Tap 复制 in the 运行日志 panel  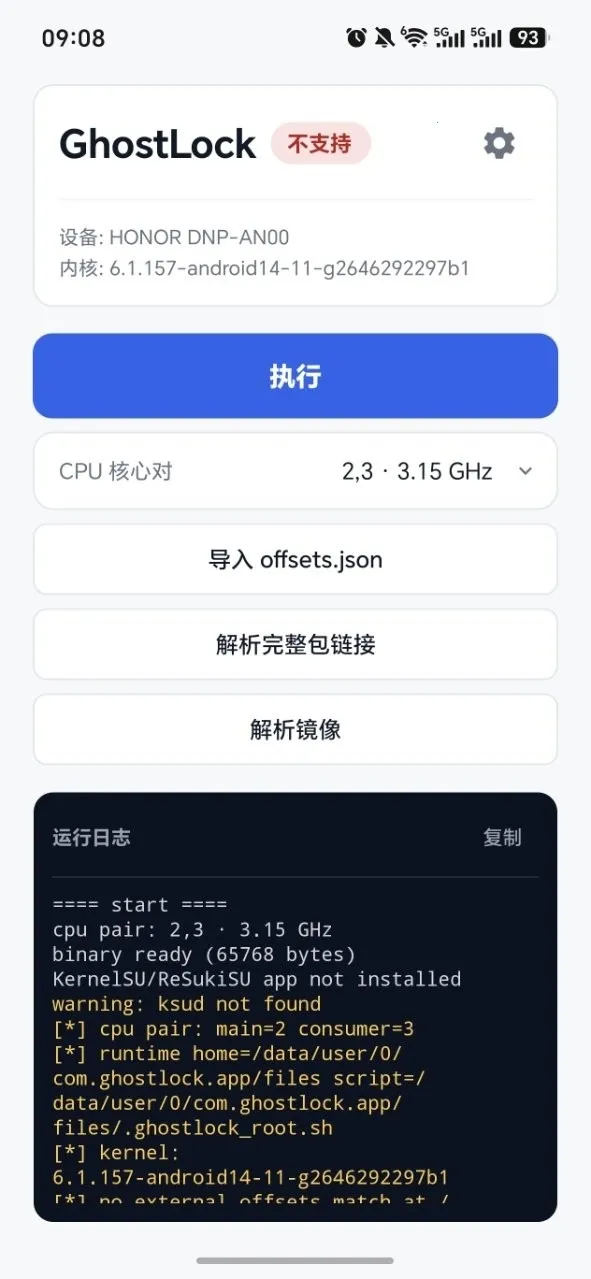[x=502, y=838]
